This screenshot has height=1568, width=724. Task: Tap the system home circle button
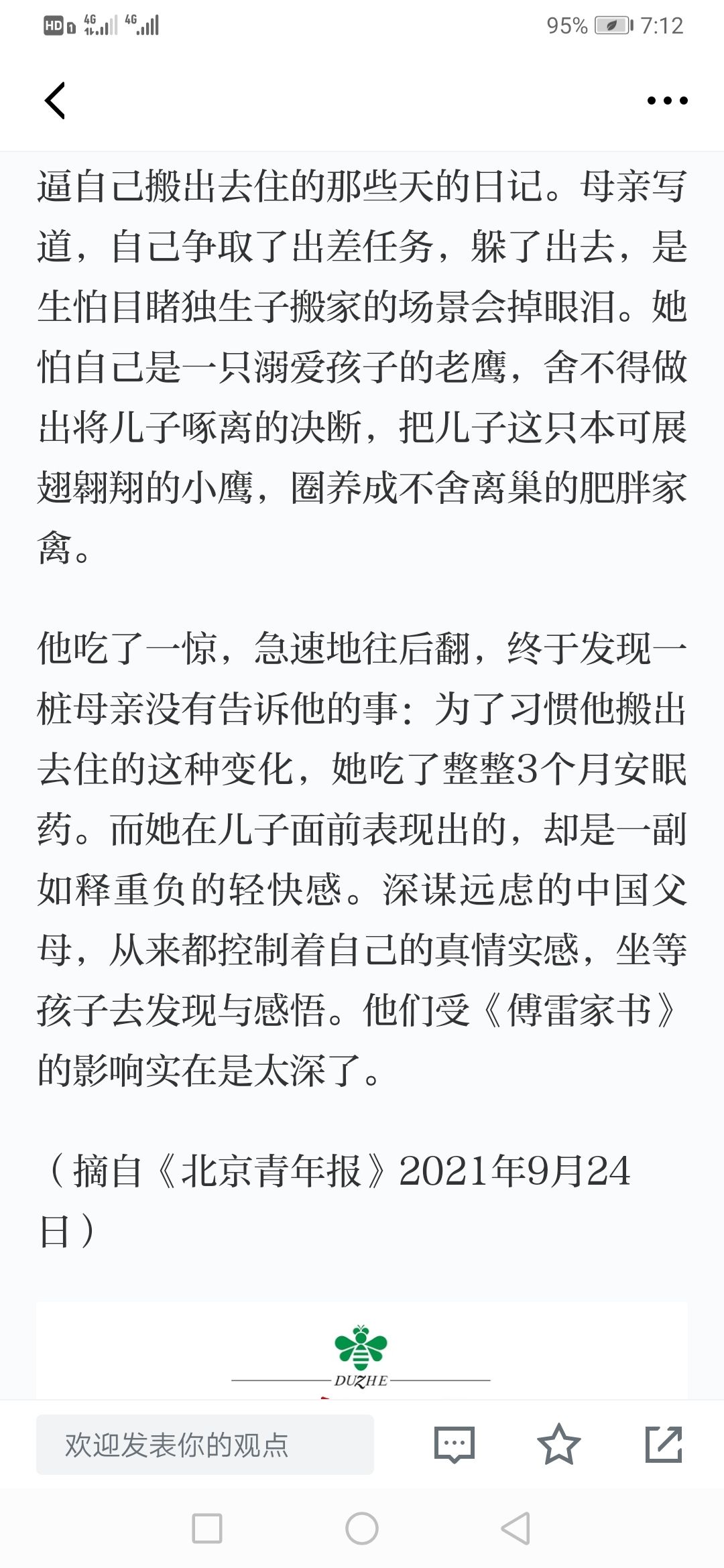click(x=362, y=1528)
